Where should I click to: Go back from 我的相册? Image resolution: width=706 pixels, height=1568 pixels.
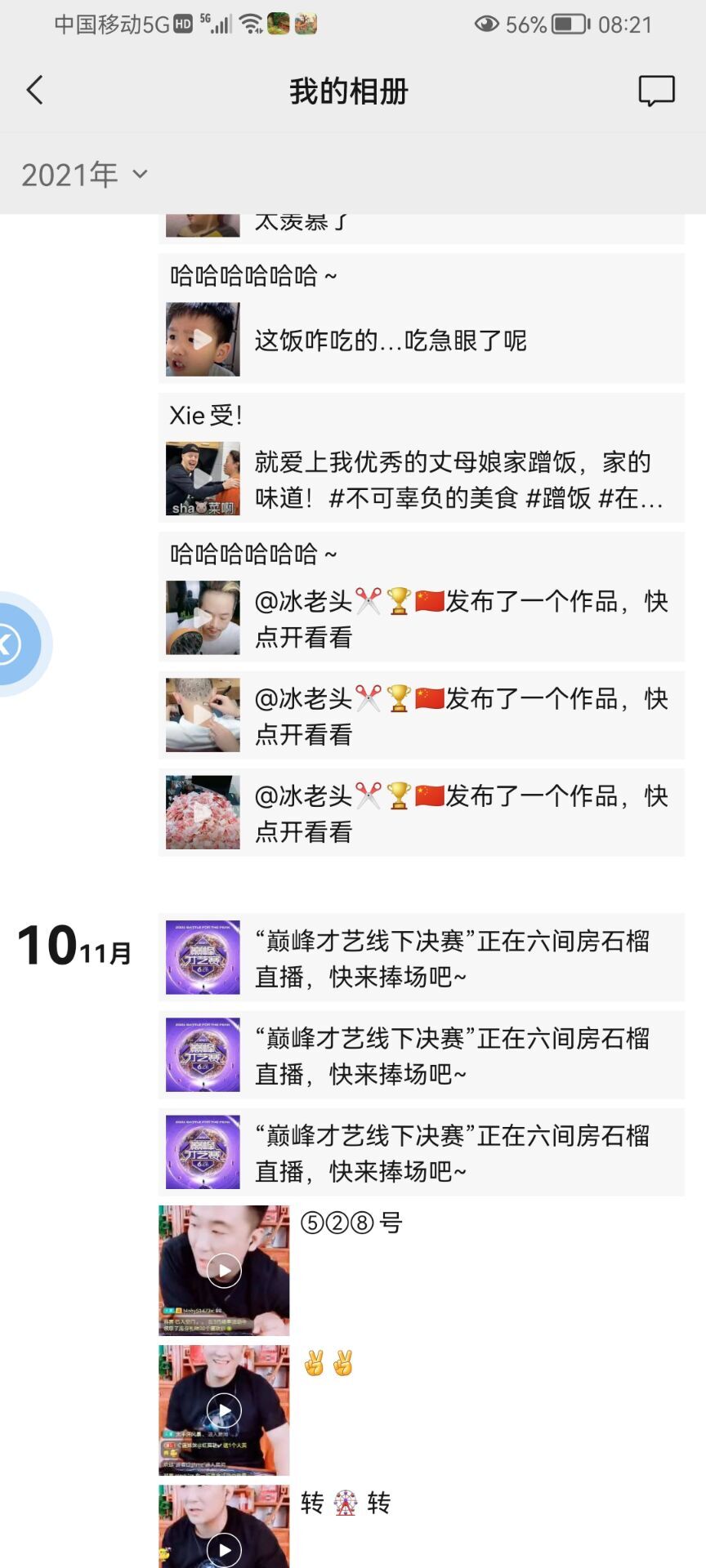(x=34, y=91)
